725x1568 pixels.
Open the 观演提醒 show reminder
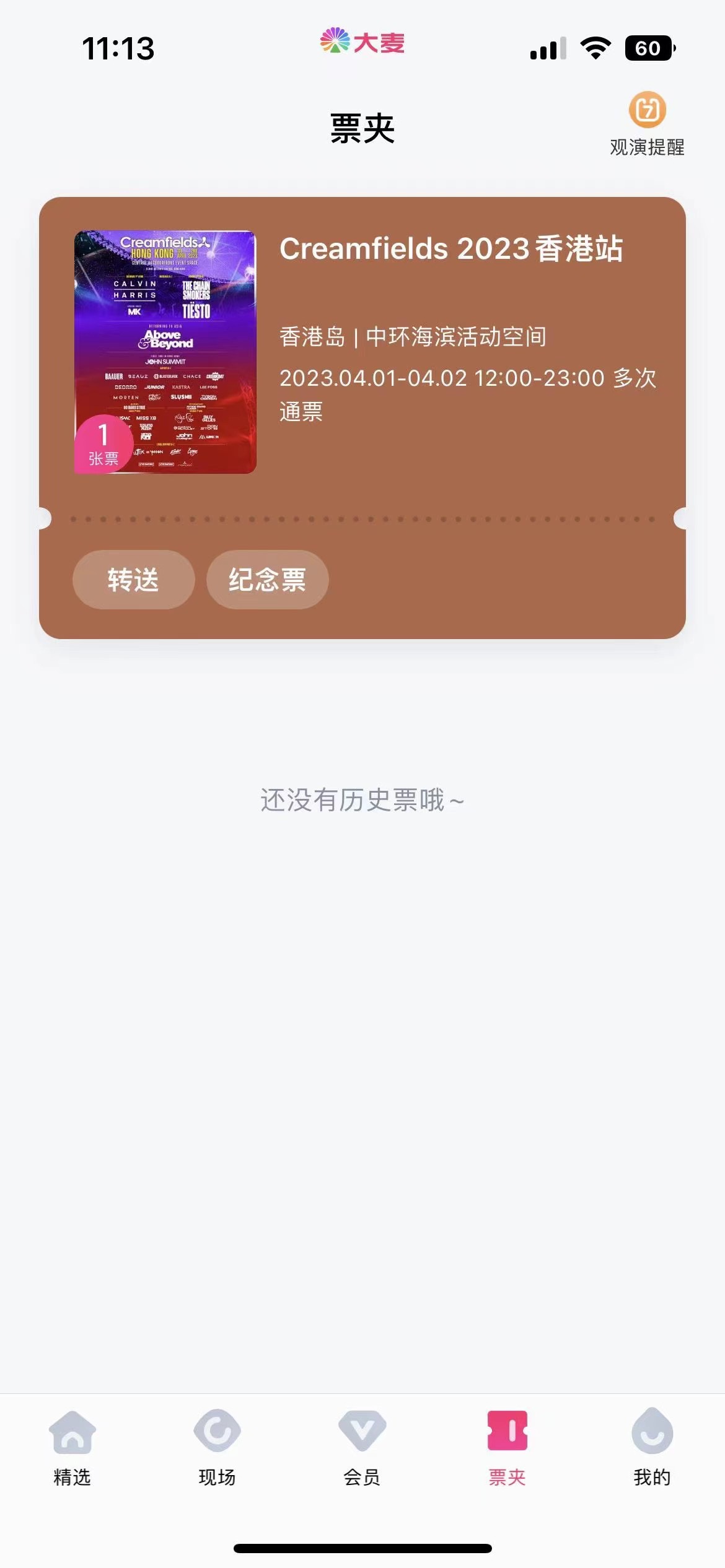647,124
